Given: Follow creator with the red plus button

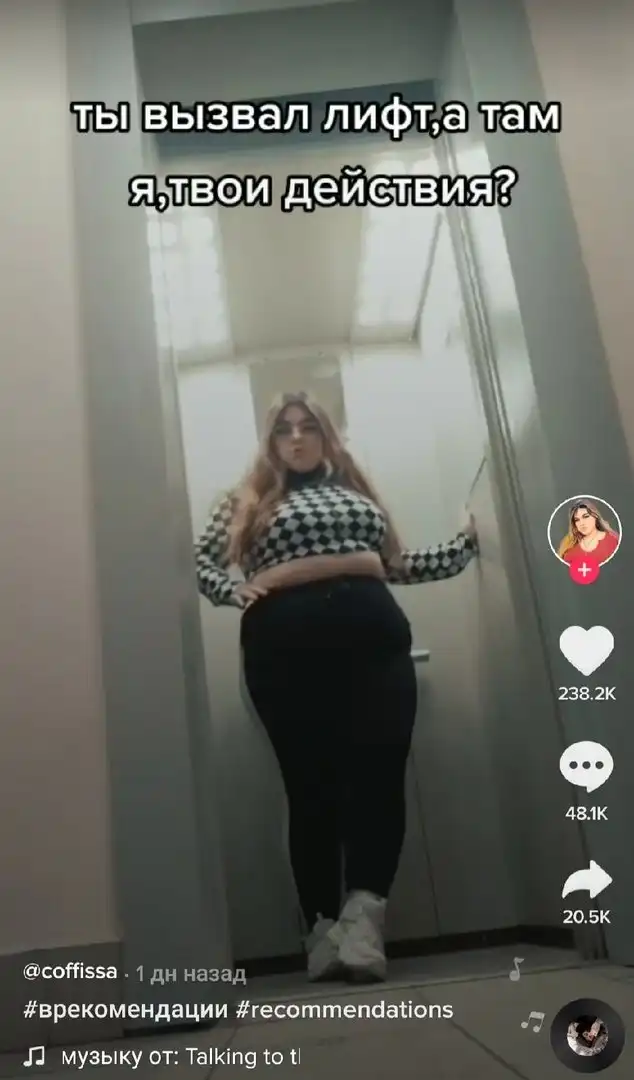Looking at the screenshot, I should [584, 571].
